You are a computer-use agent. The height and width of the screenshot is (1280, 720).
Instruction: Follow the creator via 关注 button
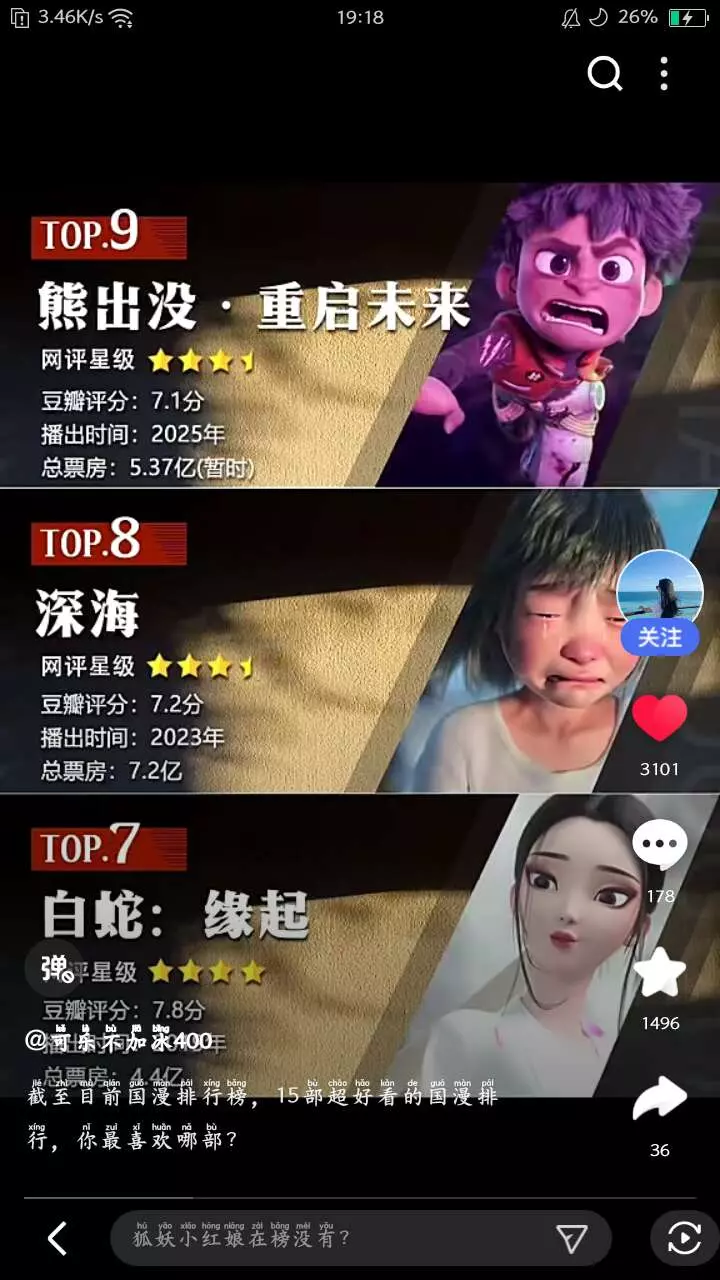[x=659, y=637]
